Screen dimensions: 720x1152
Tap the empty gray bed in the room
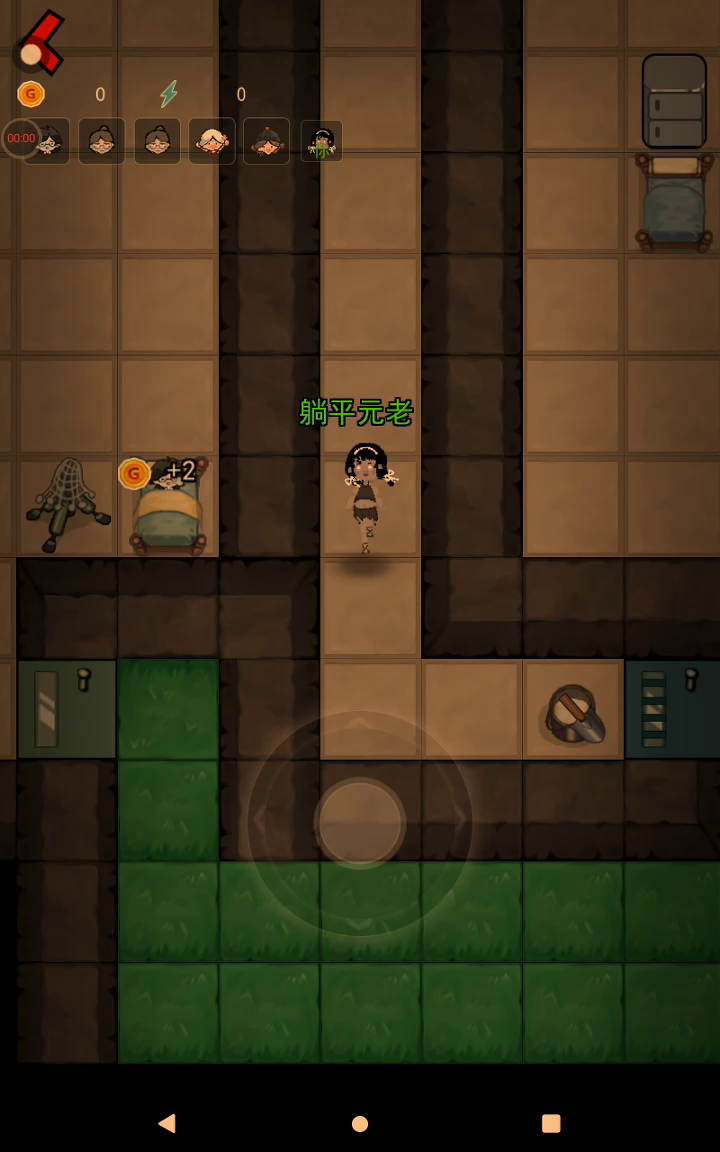[674, 203]
